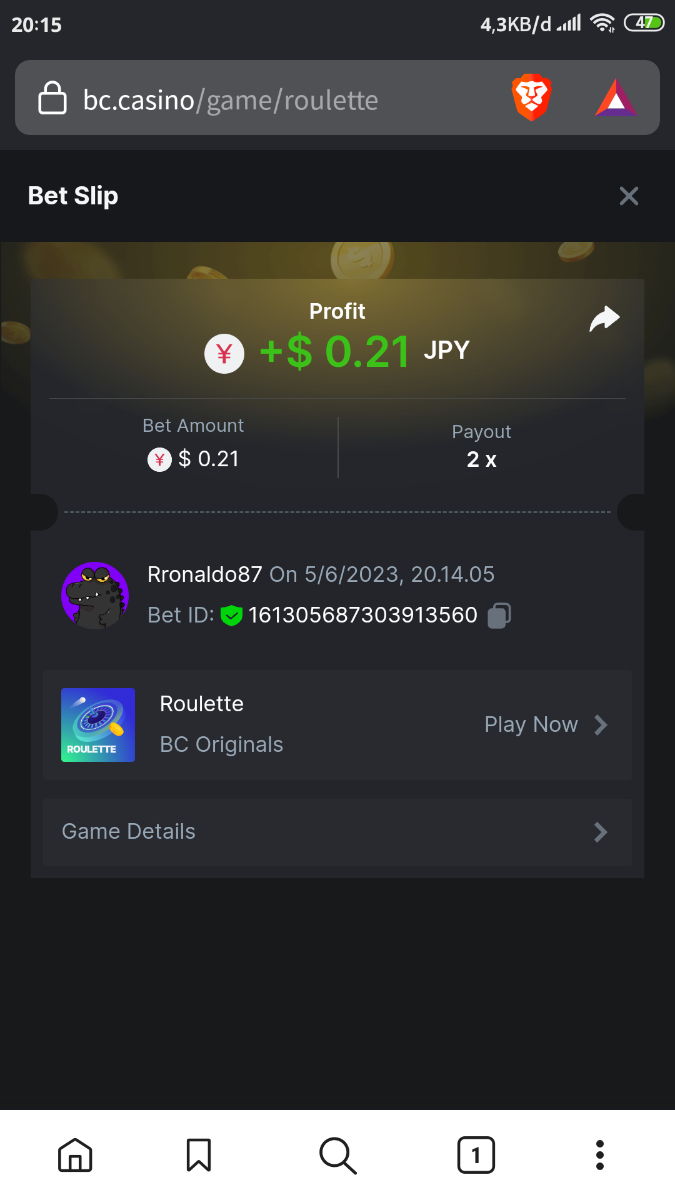675x1200 pixels.
Task: Open the tab switcher
Action: [x=476, y=1155]
